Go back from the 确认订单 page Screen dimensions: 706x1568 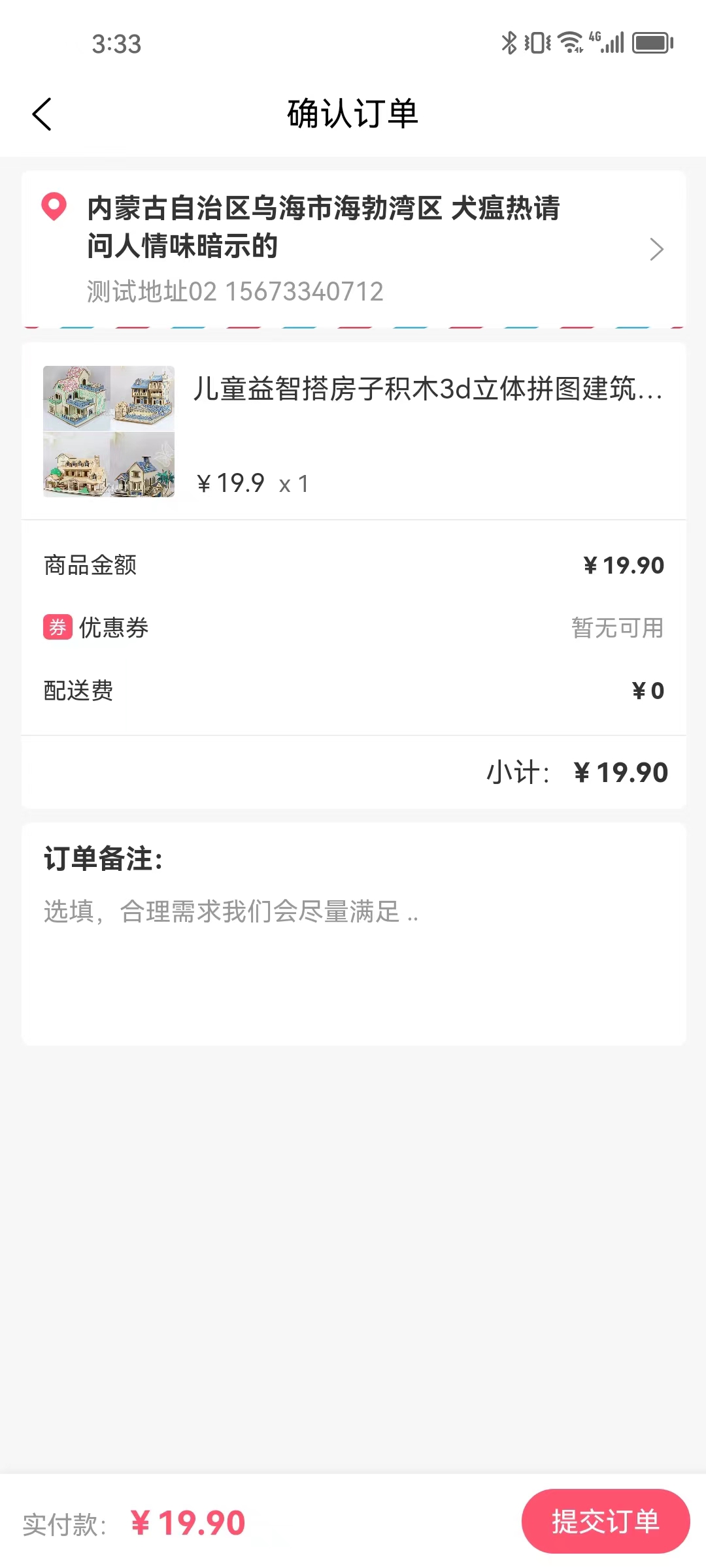(42, 114)
